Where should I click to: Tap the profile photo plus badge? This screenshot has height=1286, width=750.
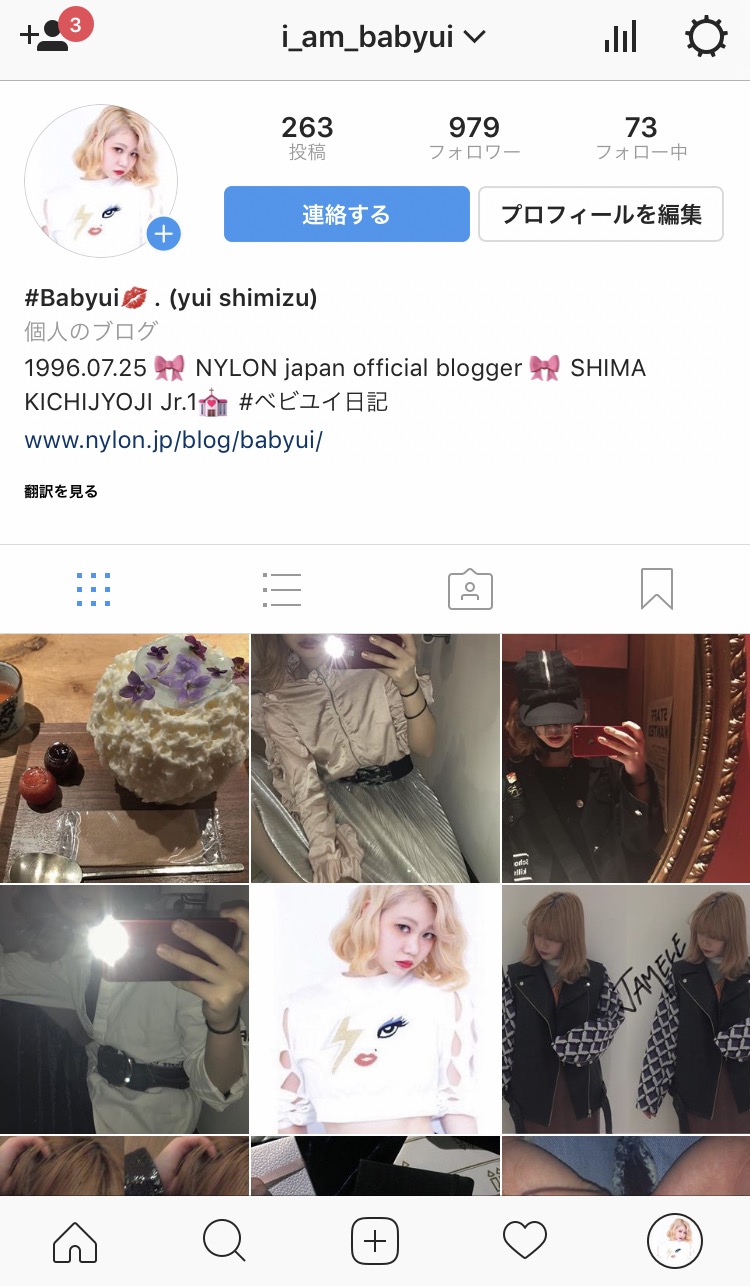(x=163, y=235)
